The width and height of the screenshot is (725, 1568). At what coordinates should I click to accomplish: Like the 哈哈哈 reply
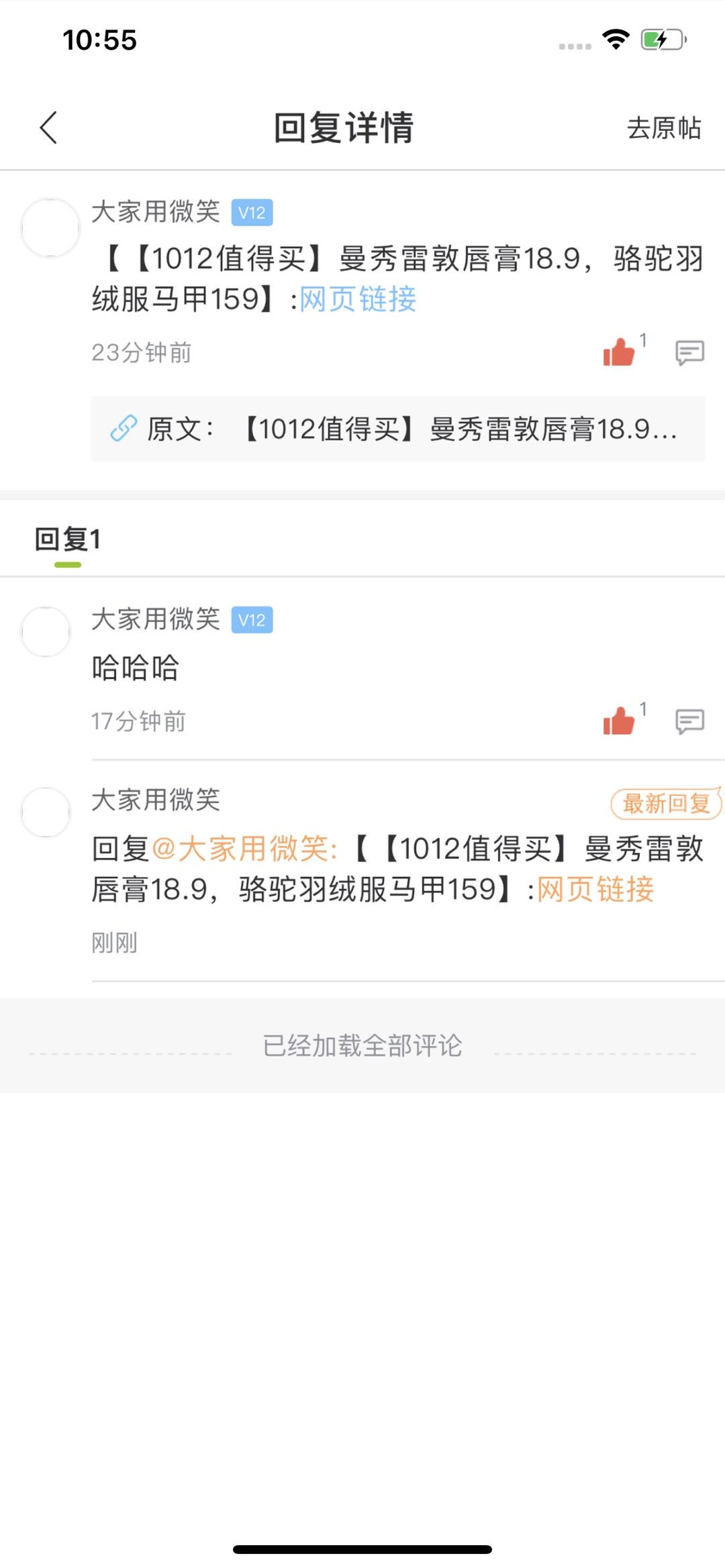[x=619, y=721]
